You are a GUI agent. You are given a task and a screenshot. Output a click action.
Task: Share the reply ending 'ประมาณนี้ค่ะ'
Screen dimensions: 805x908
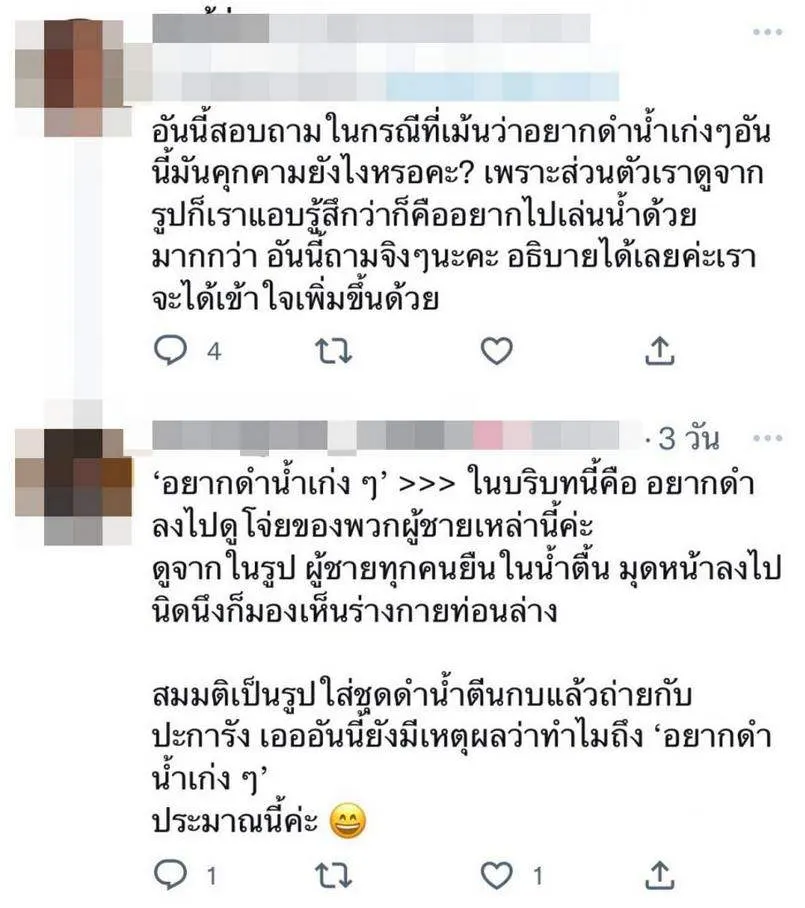coord(662,877)
